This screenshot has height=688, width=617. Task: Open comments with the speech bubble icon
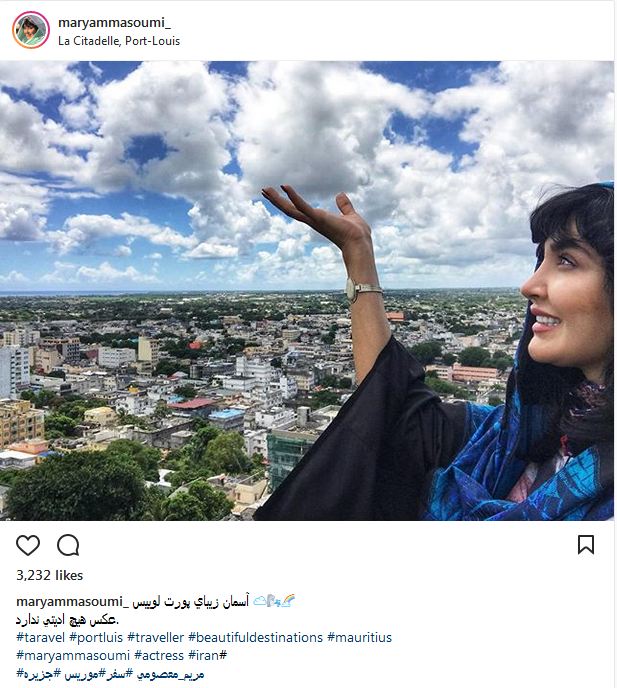pyautogui.click(x=68, y=545)
